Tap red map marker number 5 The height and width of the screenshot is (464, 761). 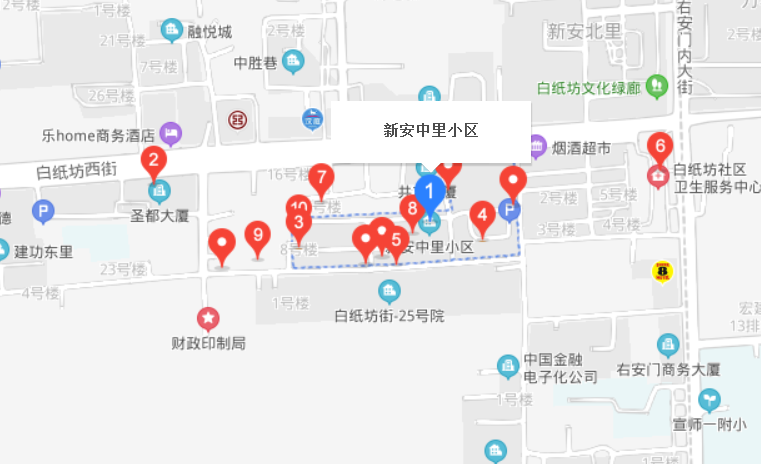coord(397,240)
